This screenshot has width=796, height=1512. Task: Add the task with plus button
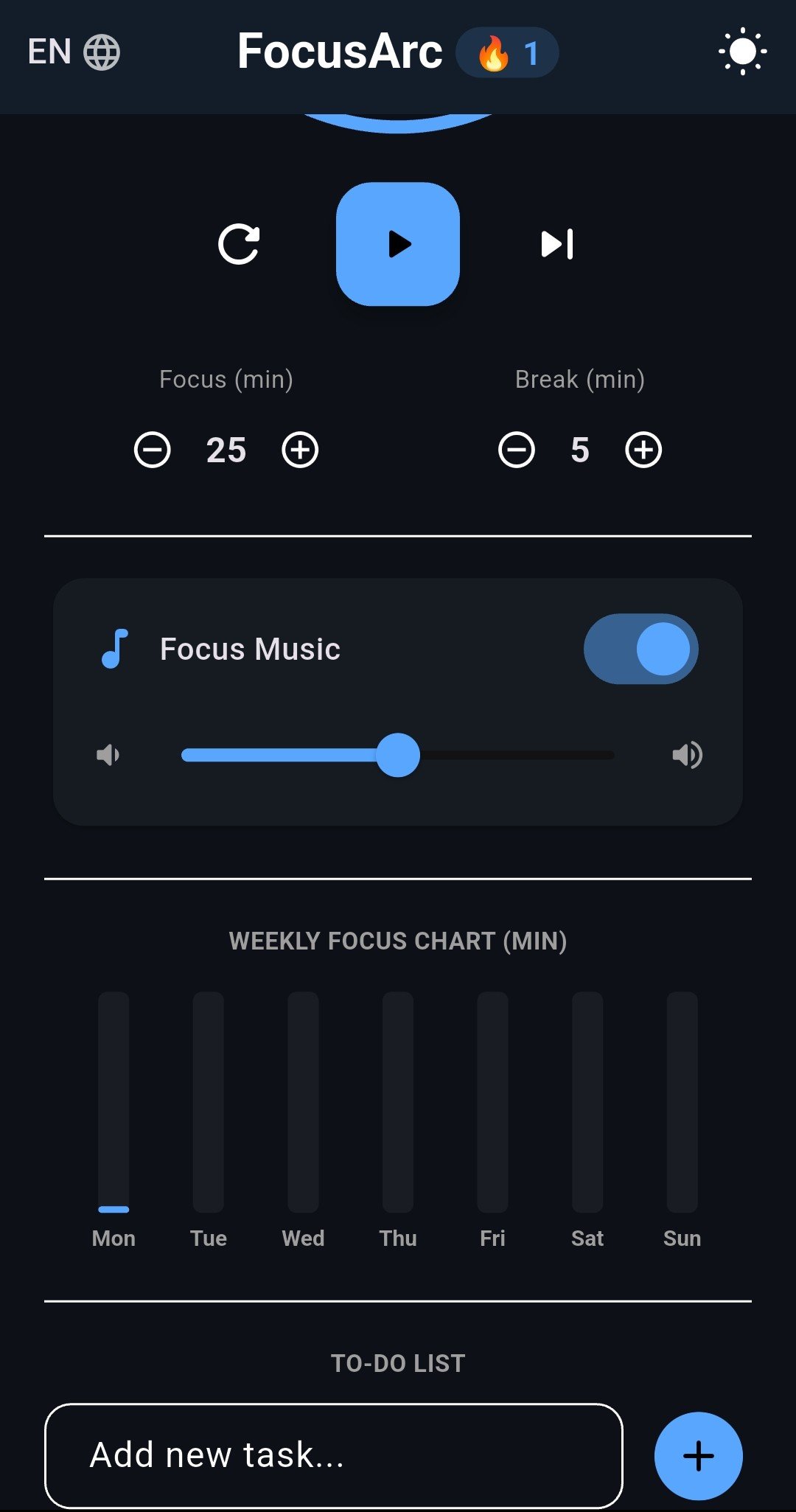tap(698, 1456)
